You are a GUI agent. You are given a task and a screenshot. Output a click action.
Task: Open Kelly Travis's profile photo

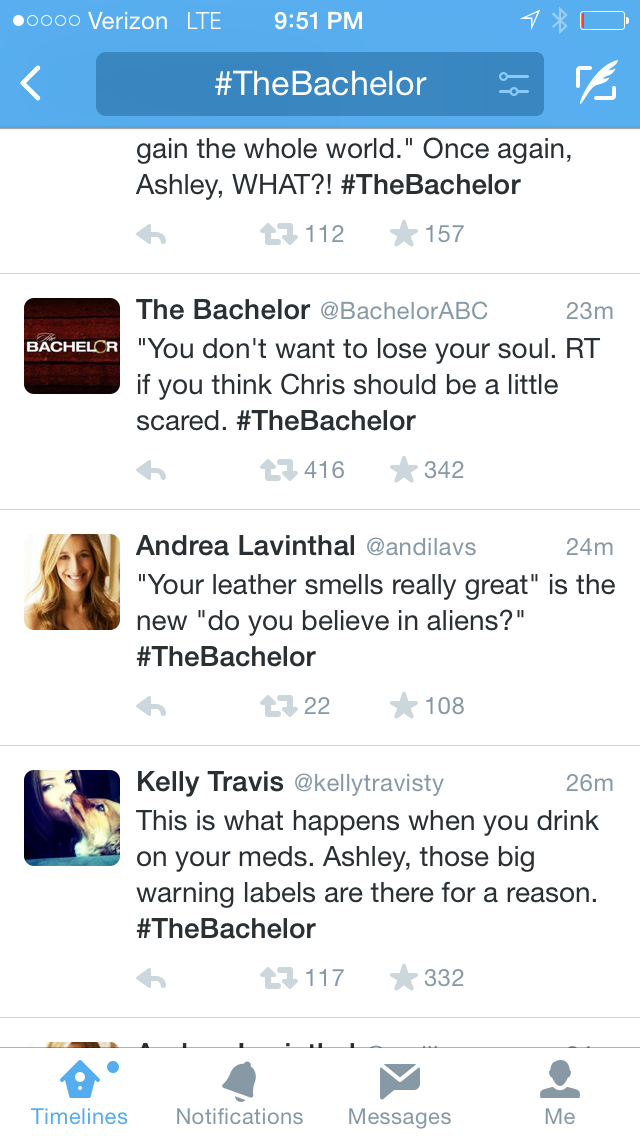[x=72, y=818]
